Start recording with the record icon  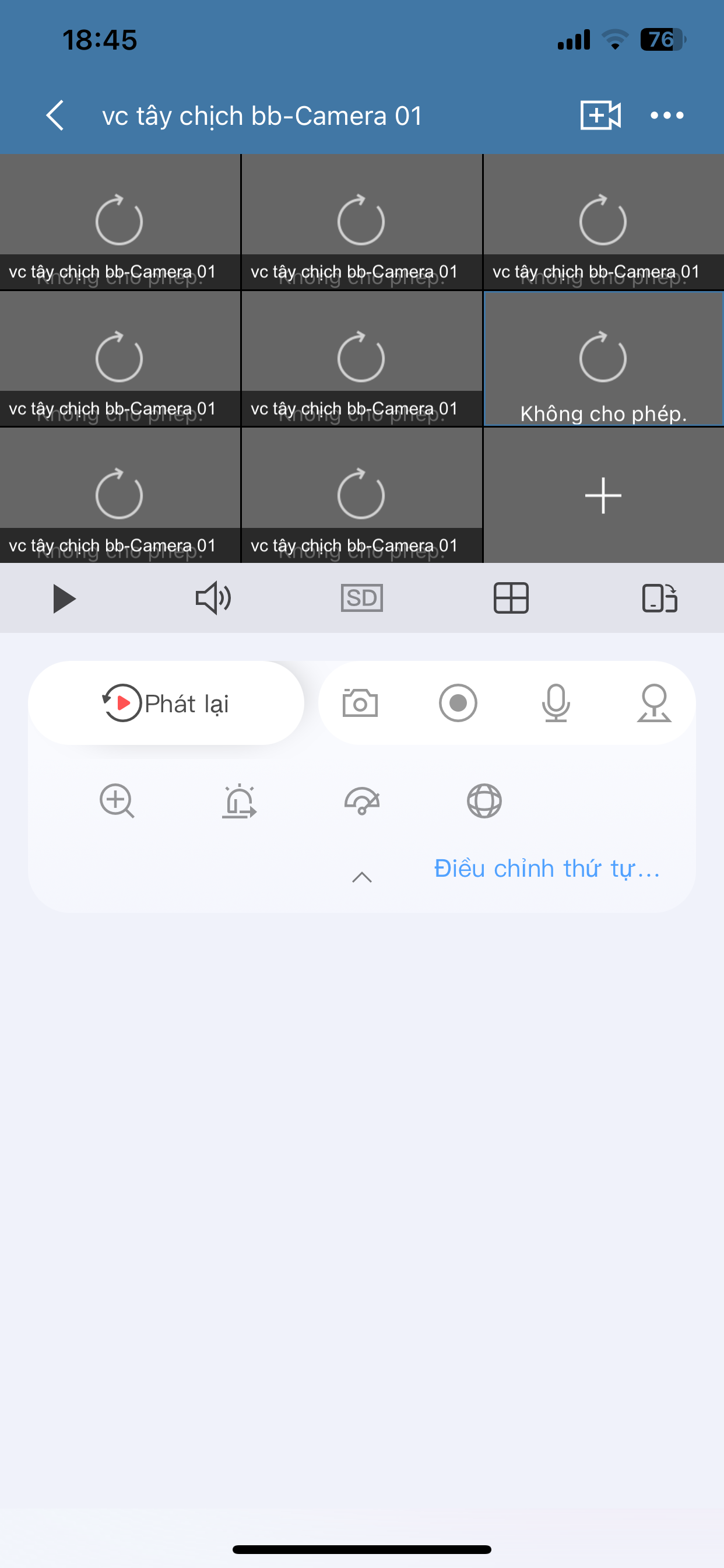(458, 703)
